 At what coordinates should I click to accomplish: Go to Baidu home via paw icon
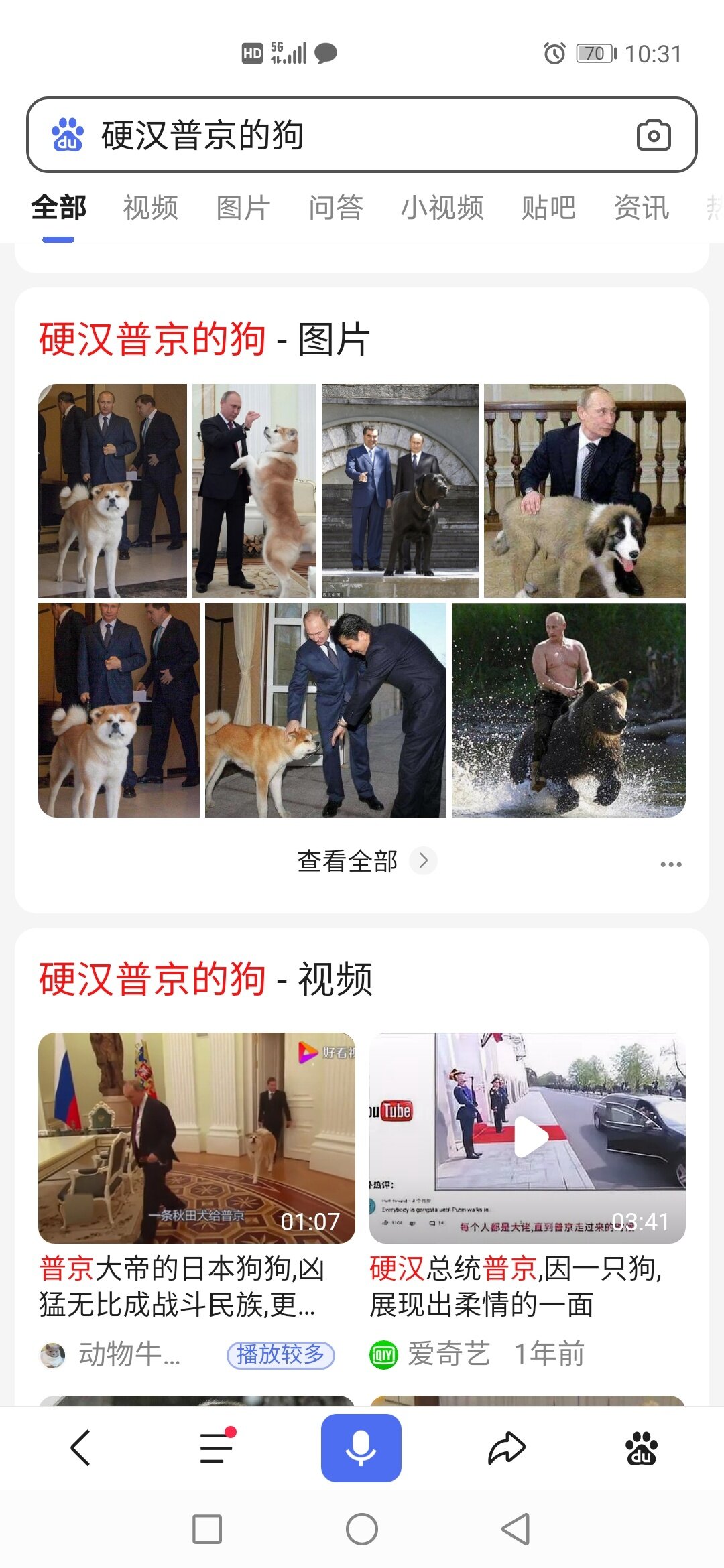click(x=642, y=1447)
